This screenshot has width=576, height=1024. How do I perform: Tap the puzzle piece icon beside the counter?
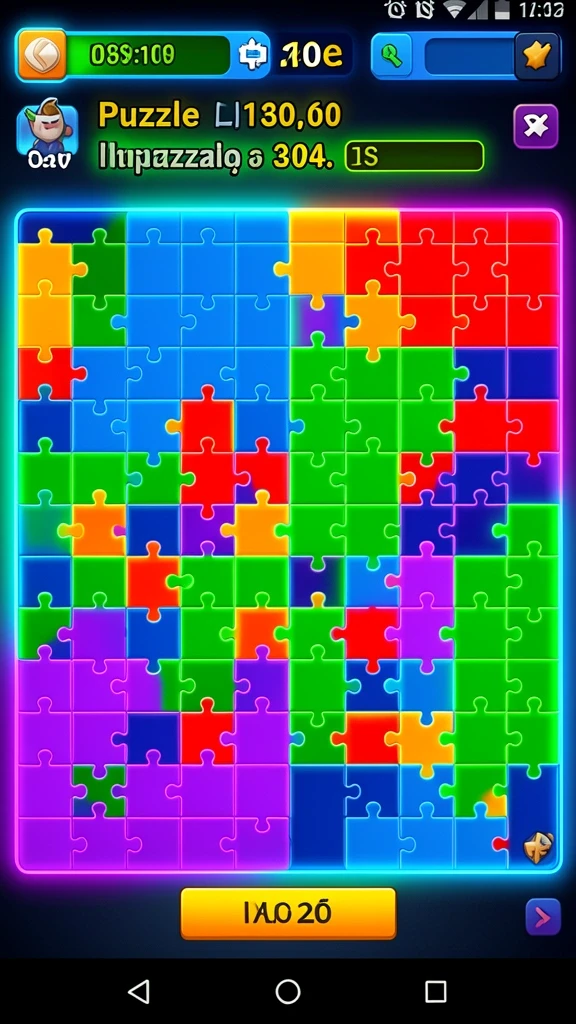coord(253,55)
